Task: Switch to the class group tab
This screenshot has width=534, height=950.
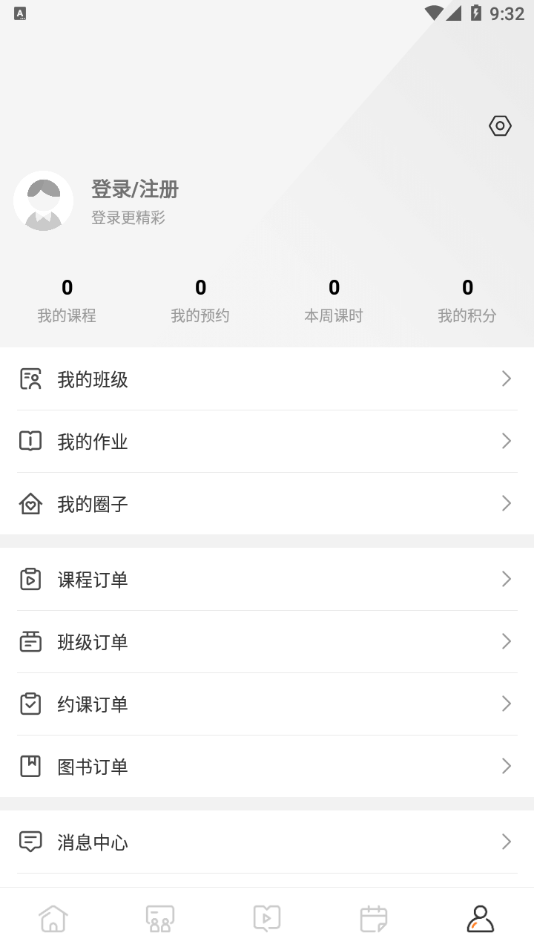Action: pos(160,918)
